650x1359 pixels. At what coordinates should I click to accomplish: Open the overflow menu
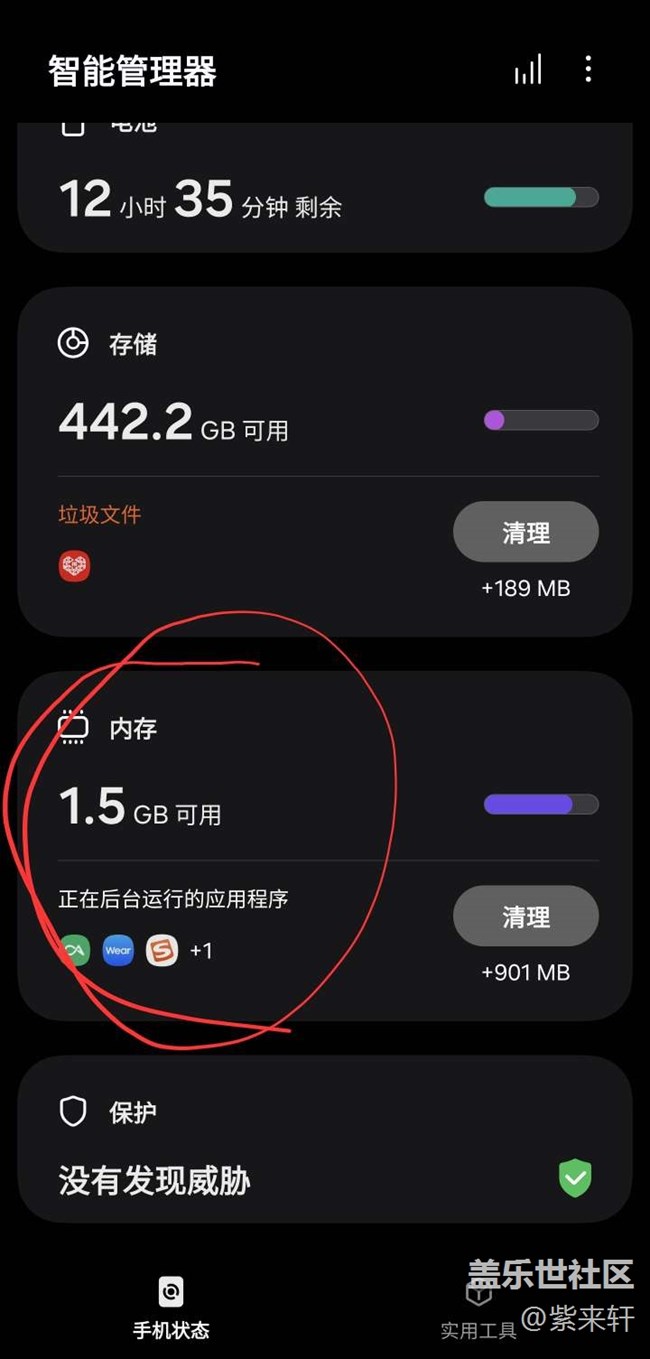click(x=588, y=69)
